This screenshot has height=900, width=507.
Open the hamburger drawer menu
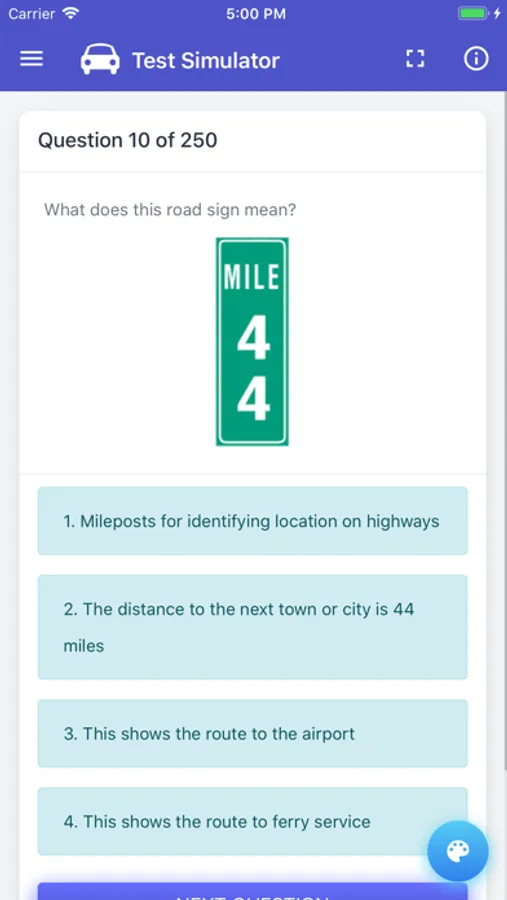[x=32, y=59]
